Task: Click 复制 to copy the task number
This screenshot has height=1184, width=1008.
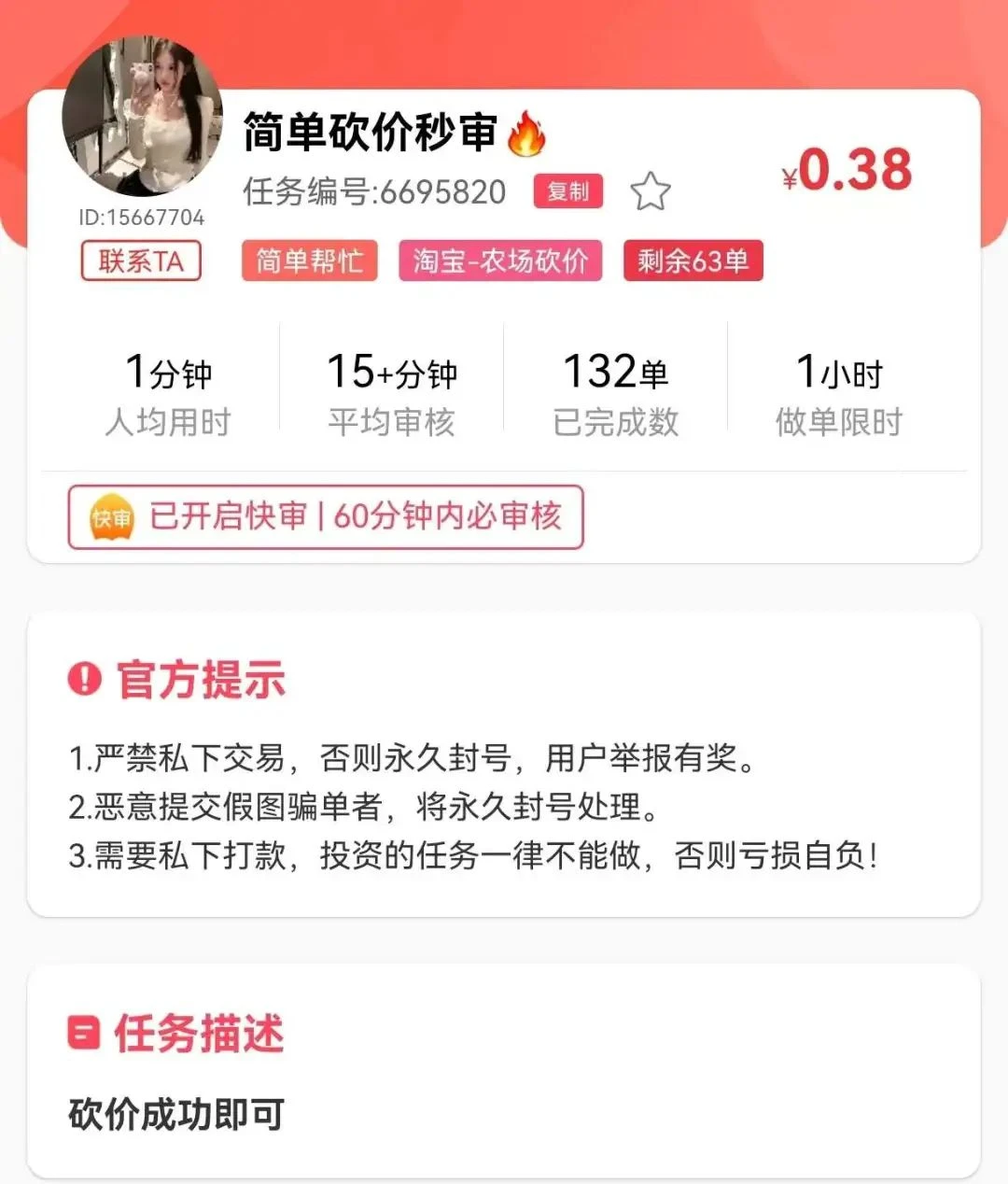Action: point(567,191)
